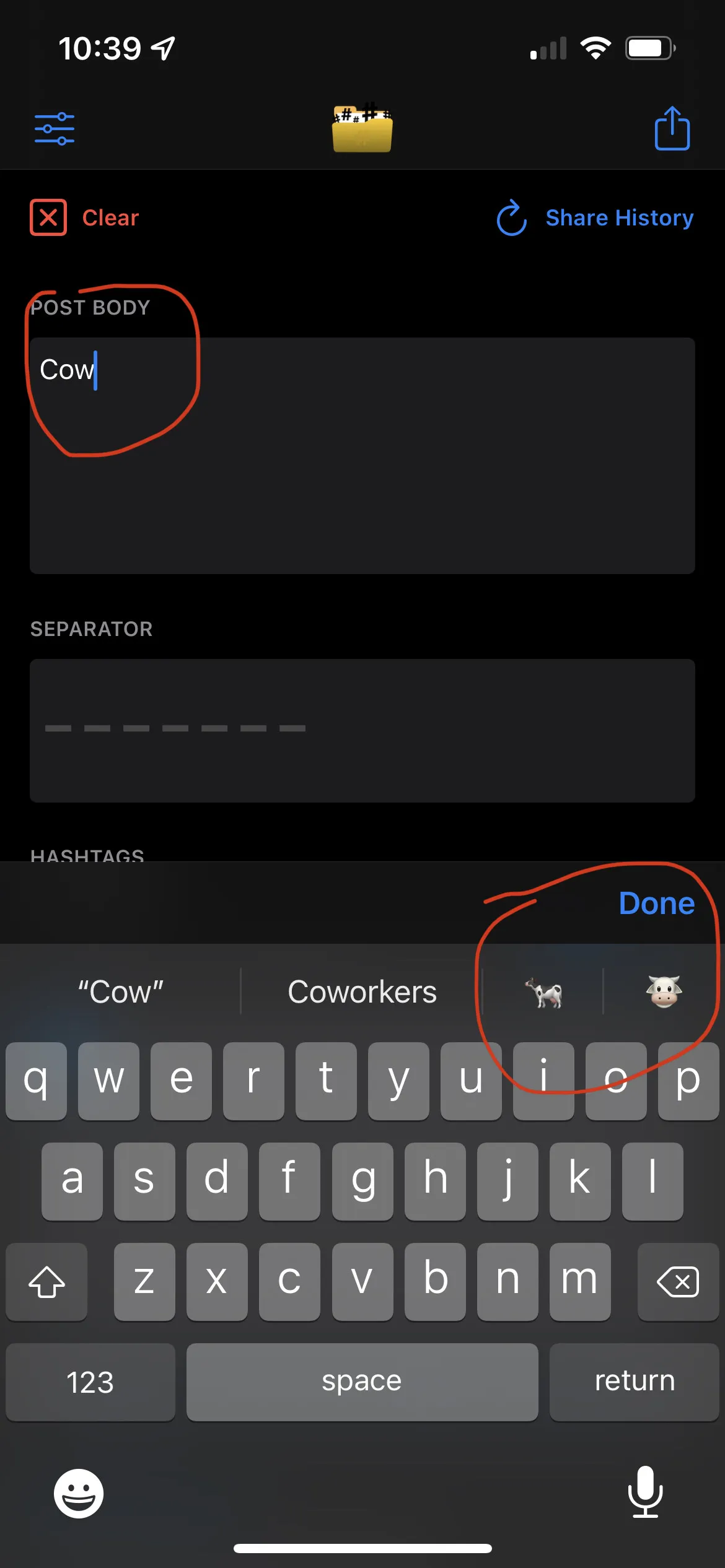Open the settings sliders icon
Screen dimensions: 725x1568
(55, 129)
